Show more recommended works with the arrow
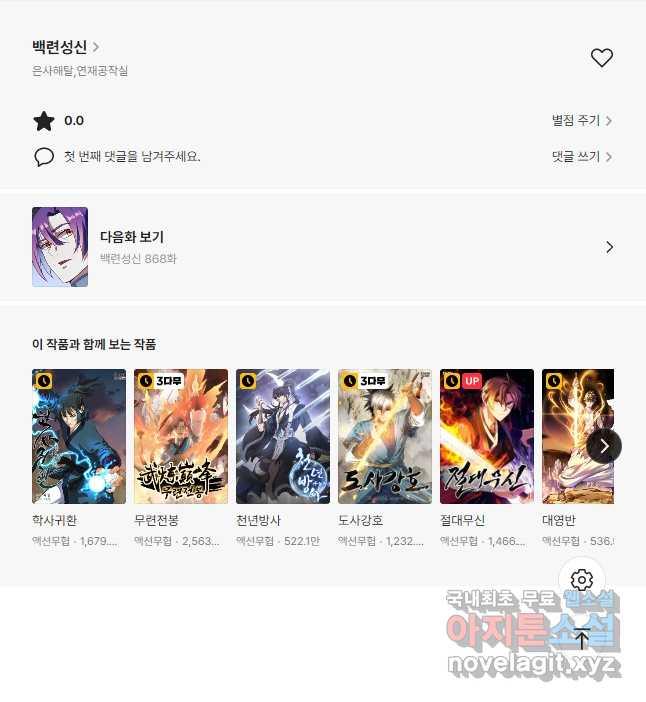This screenshot has width=646, height=702. point(604,446)
